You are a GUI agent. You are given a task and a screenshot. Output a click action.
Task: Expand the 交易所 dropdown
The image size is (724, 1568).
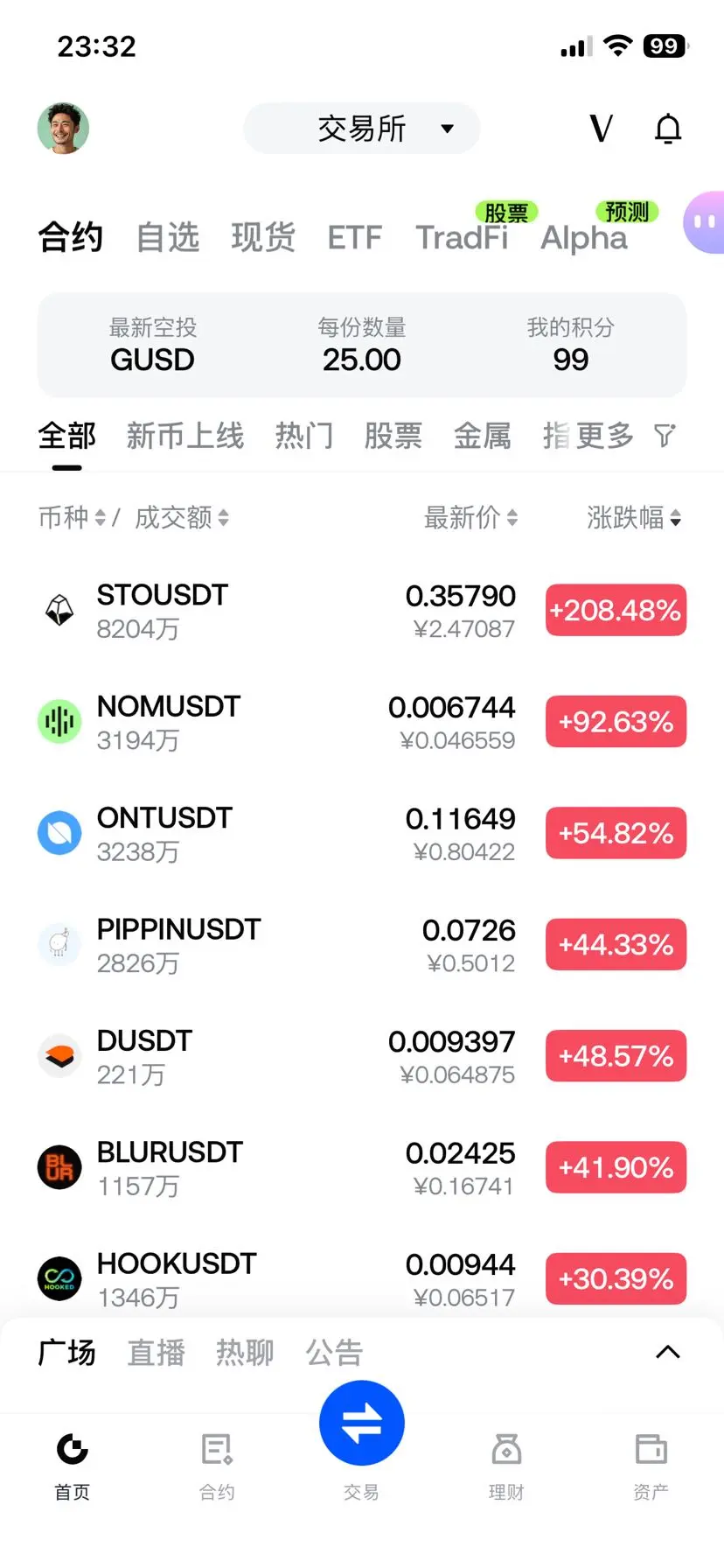pyautogui.click(x=362, y=129)
